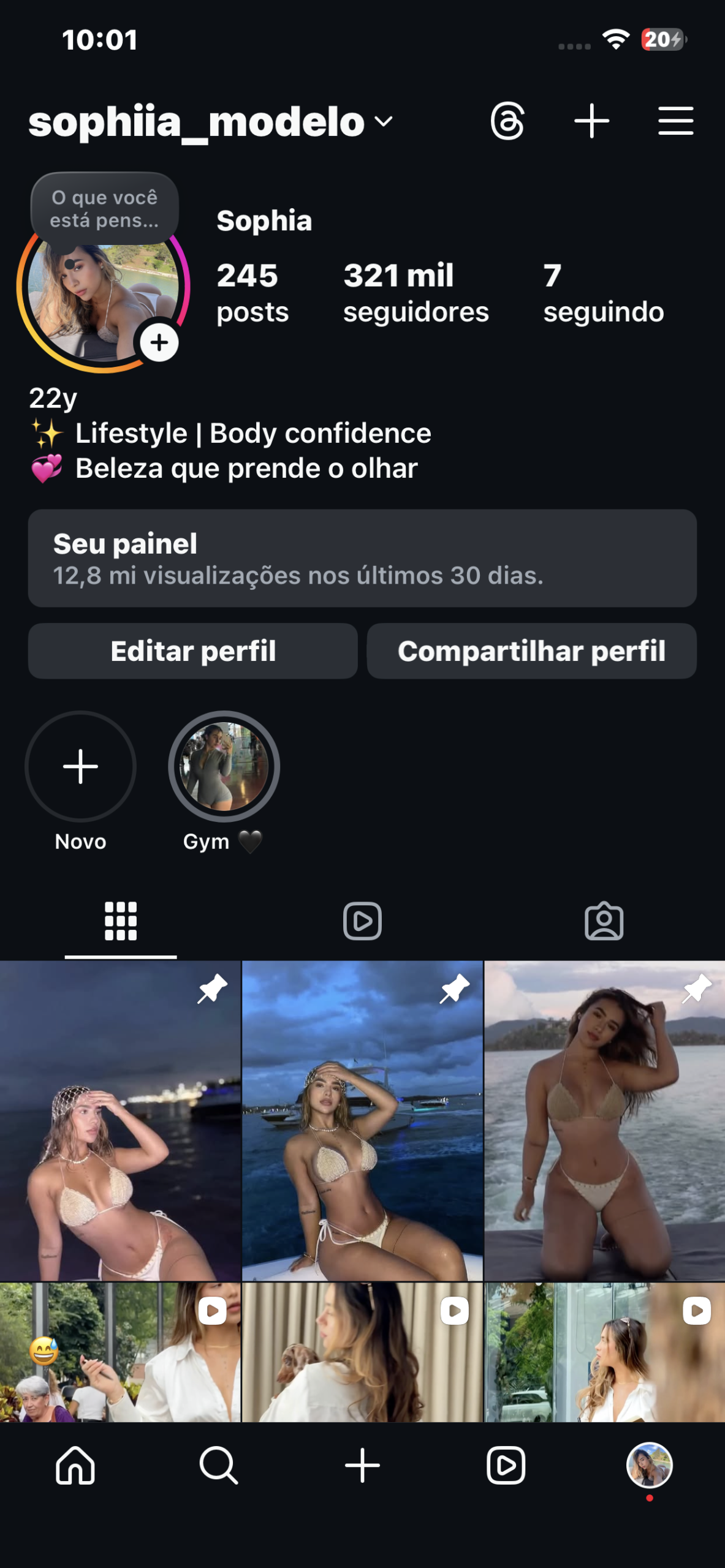Go to the Home feed

[75, 1466]
